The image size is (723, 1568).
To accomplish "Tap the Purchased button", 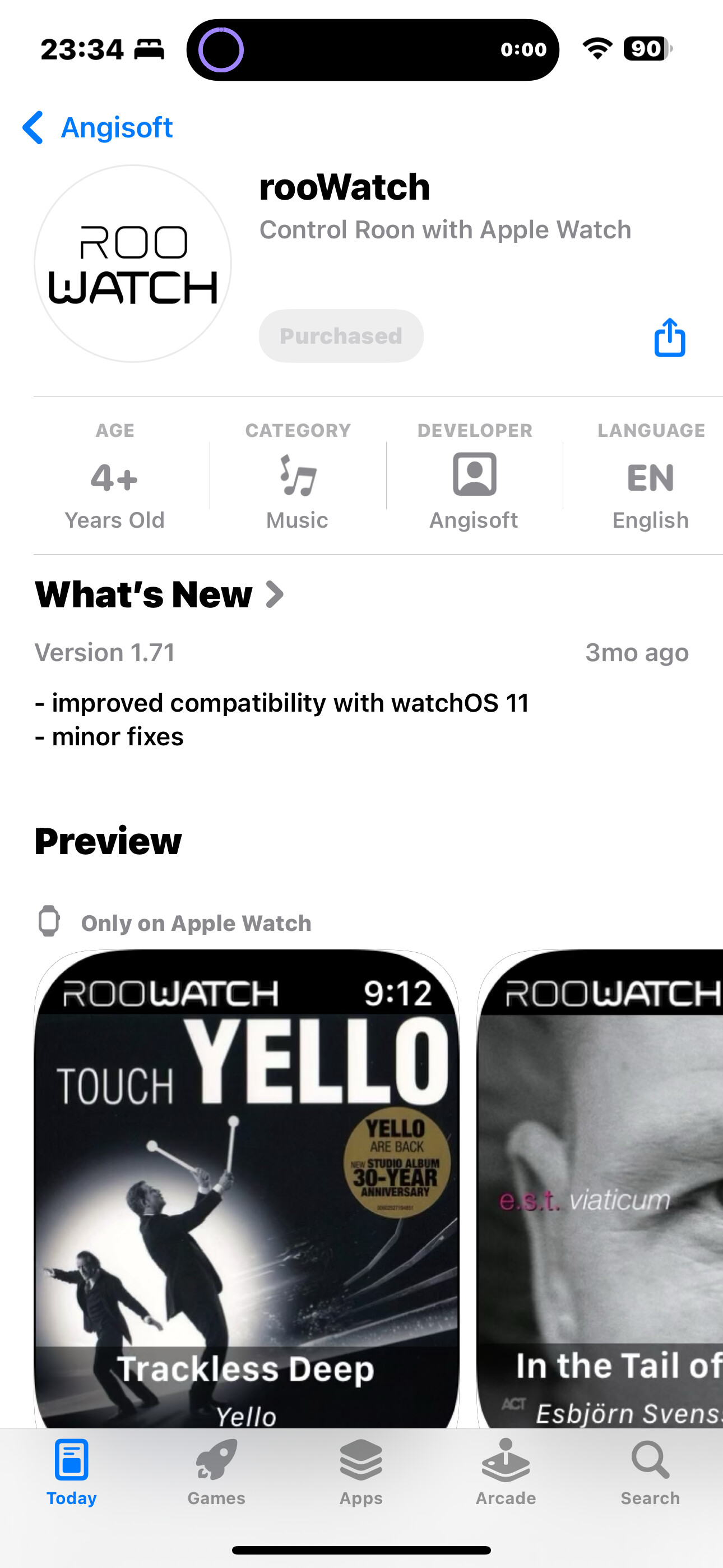I will click(341, 336).
